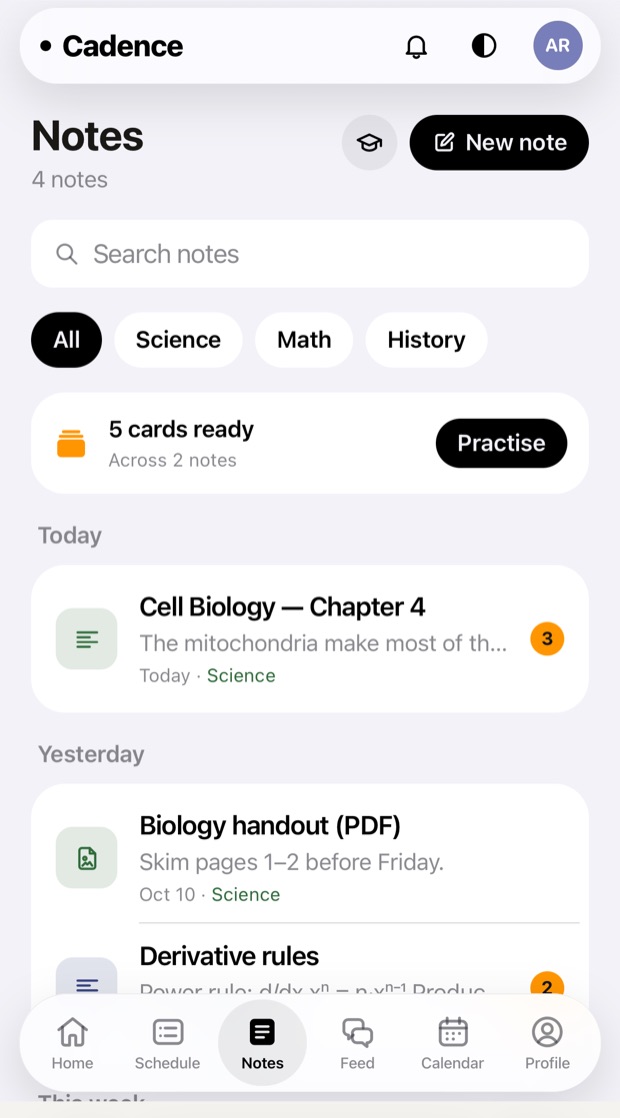Tap the graduation cap study icon
Screen dimensions: 620x1118
coord(369,143)
